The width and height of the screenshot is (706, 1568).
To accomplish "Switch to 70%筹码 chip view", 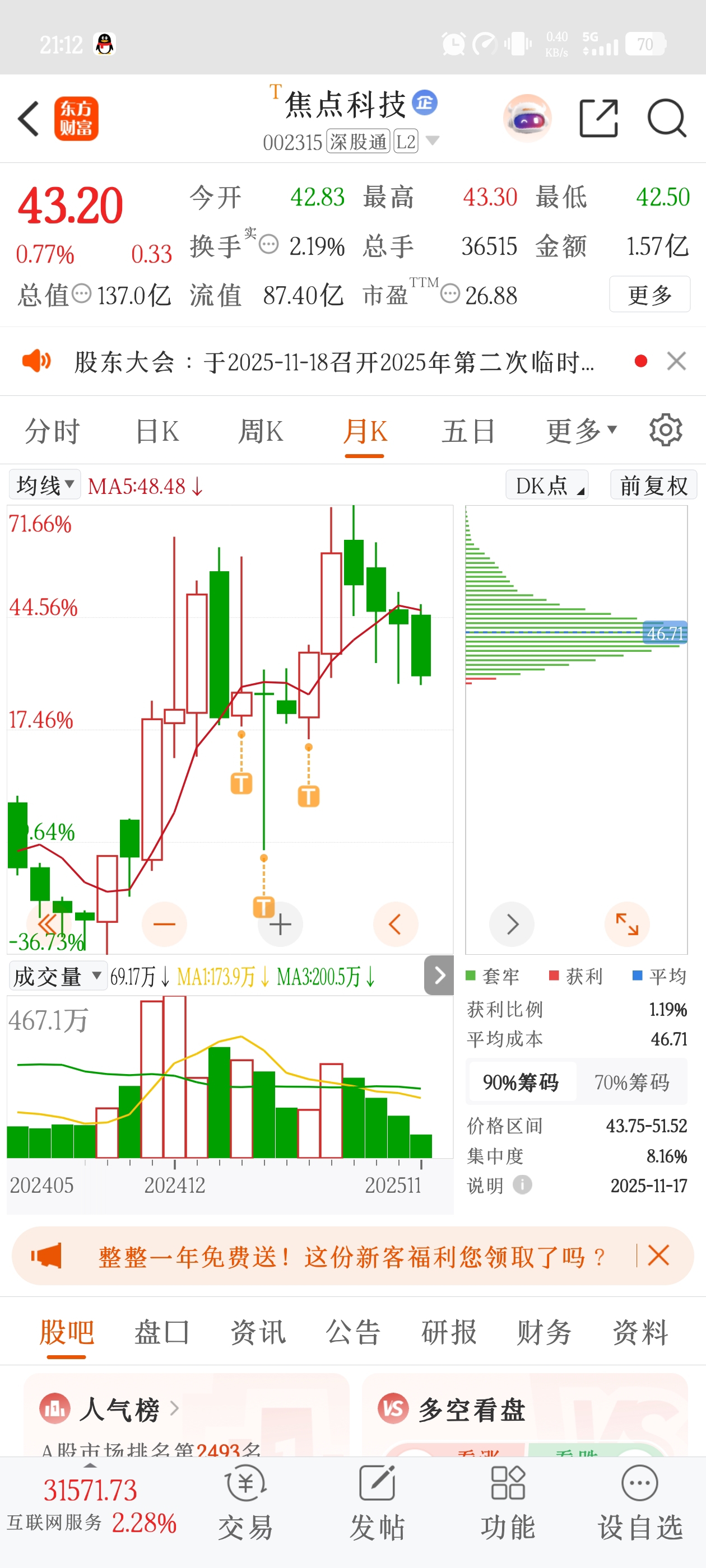I will pyautogui.click(x=631, y=1082).
